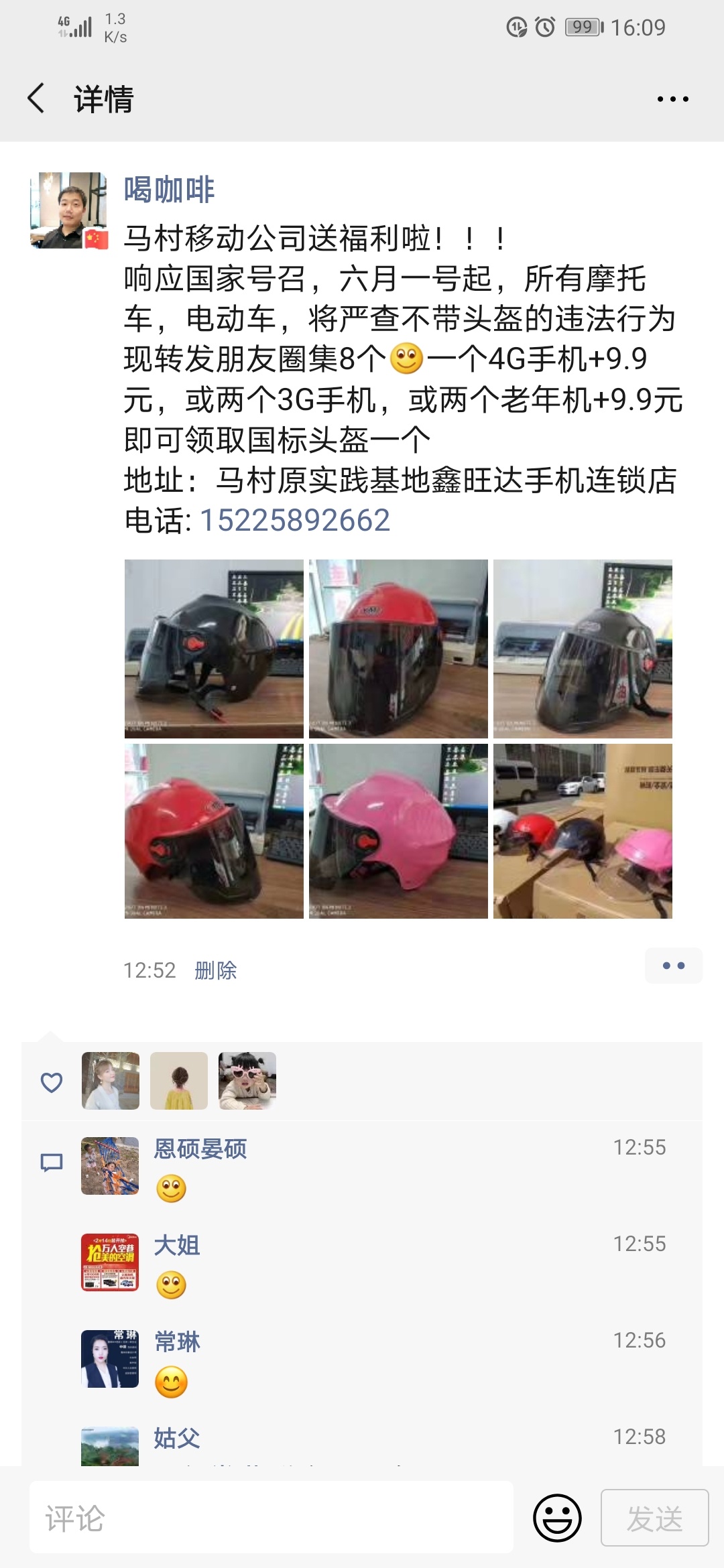Open the emoji picker
724x1568 pixels.
(556, 1518)
